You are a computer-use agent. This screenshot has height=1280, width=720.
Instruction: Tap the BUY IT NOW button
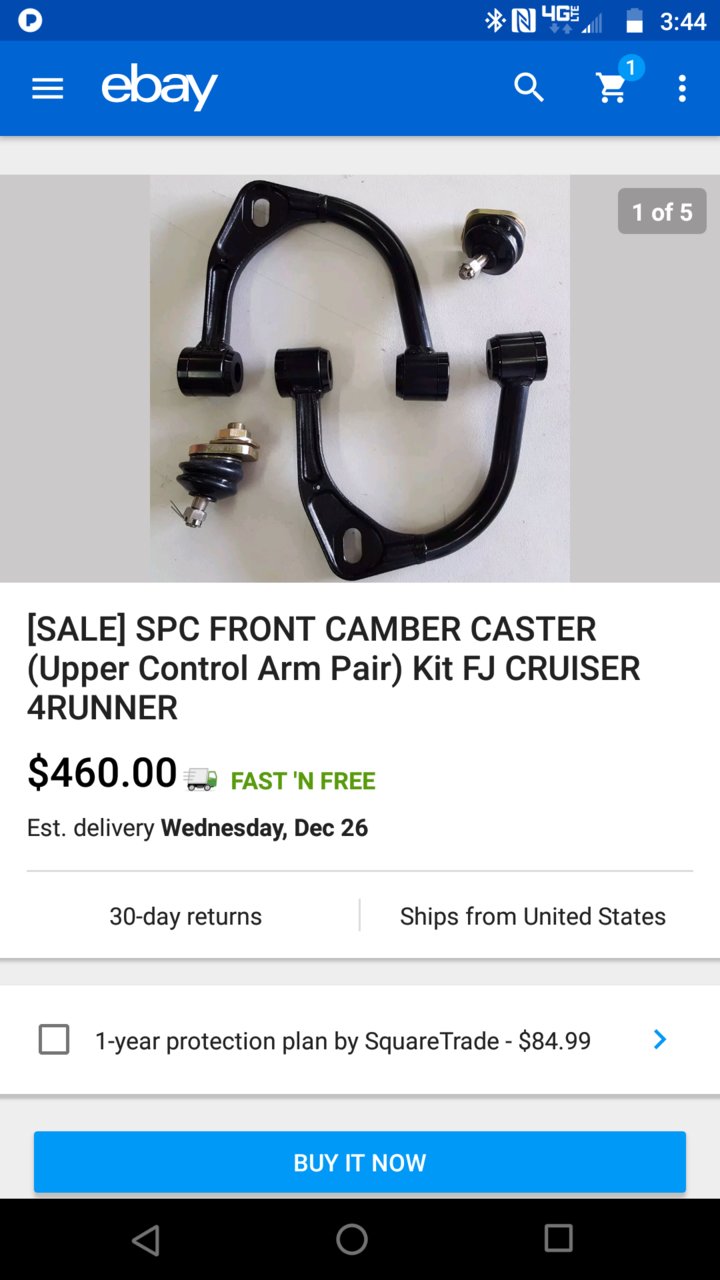tap(360, 1162)
